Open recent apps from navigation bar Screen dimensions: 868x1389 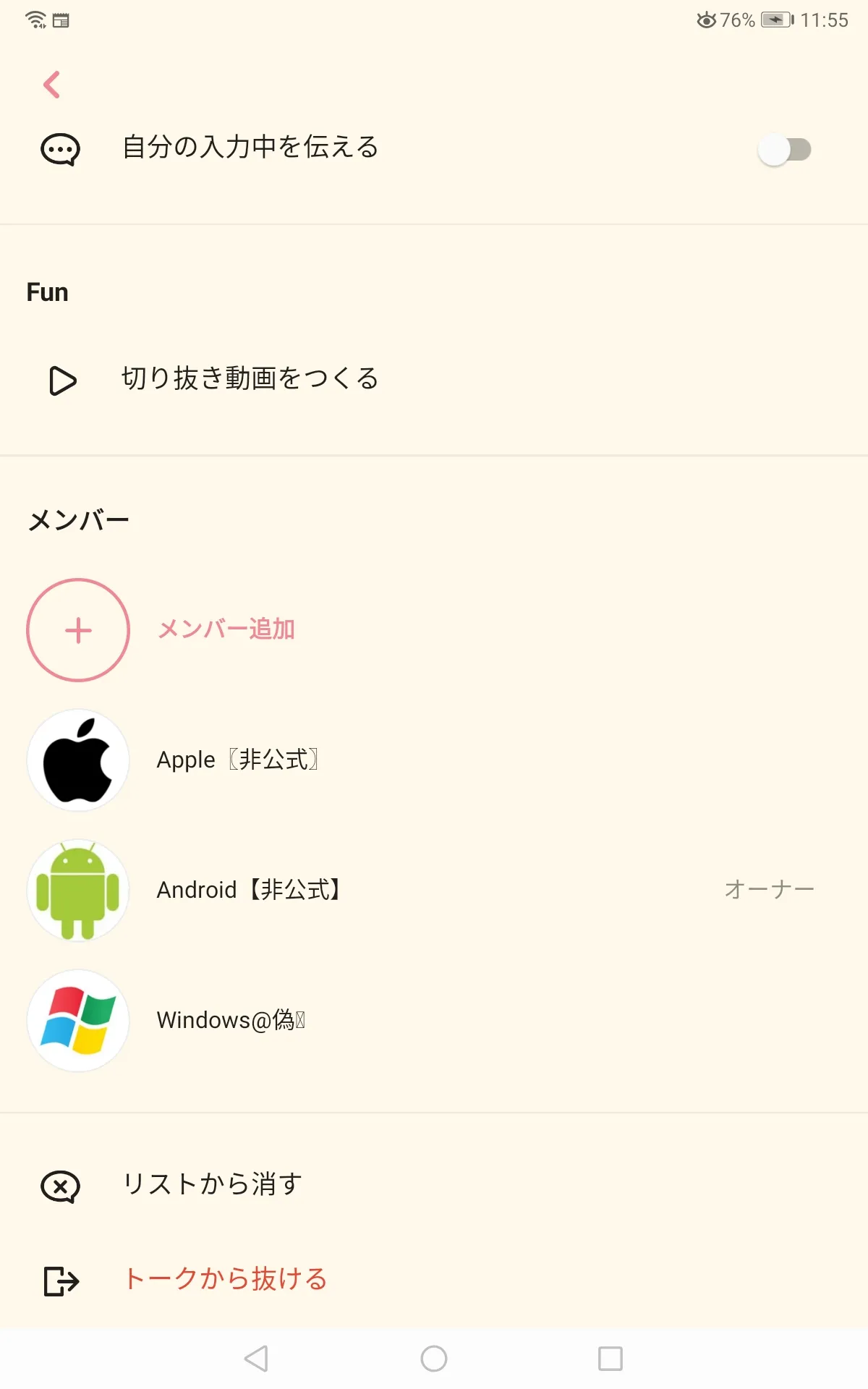pos(610,1359)
